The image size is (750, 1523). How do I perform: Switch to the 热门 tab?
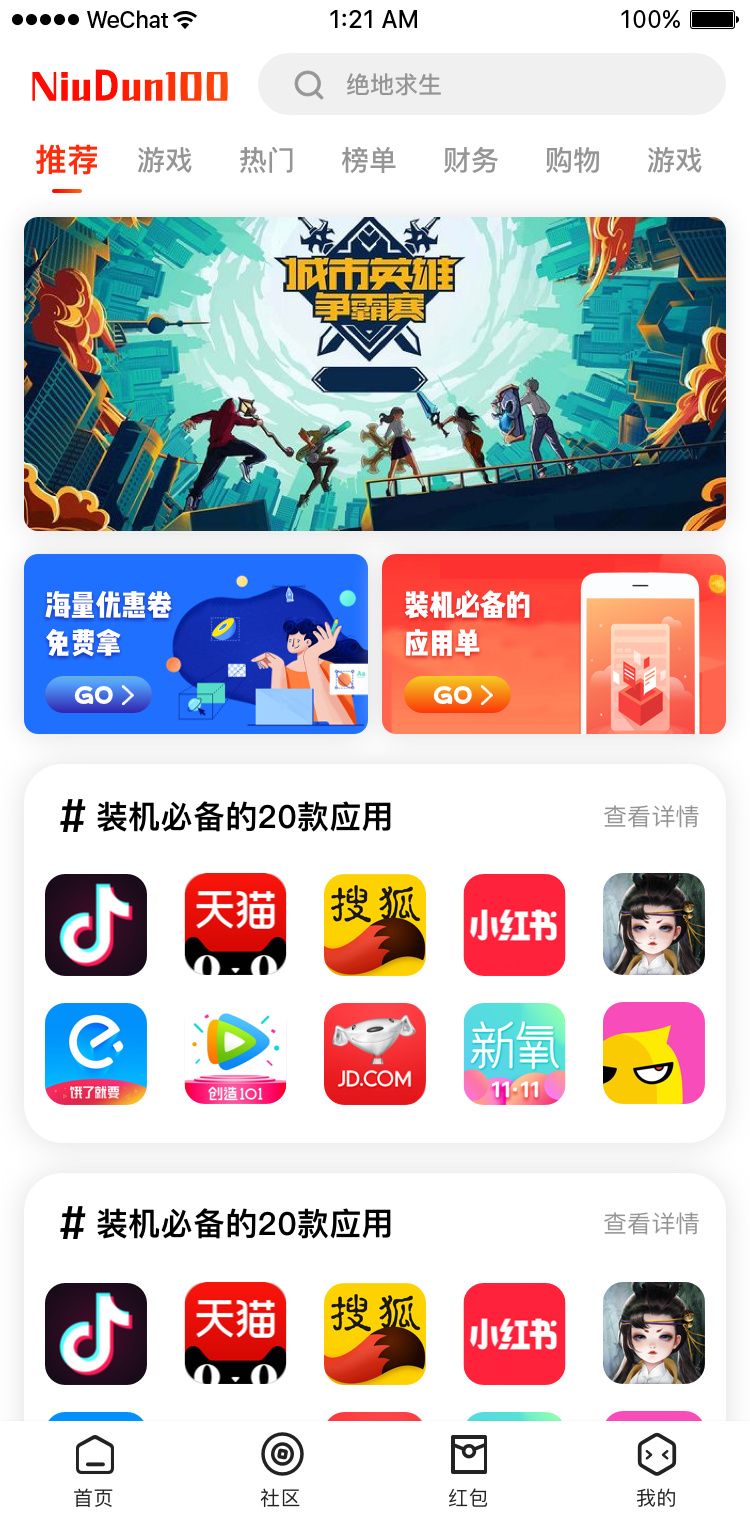pos(267,160)
